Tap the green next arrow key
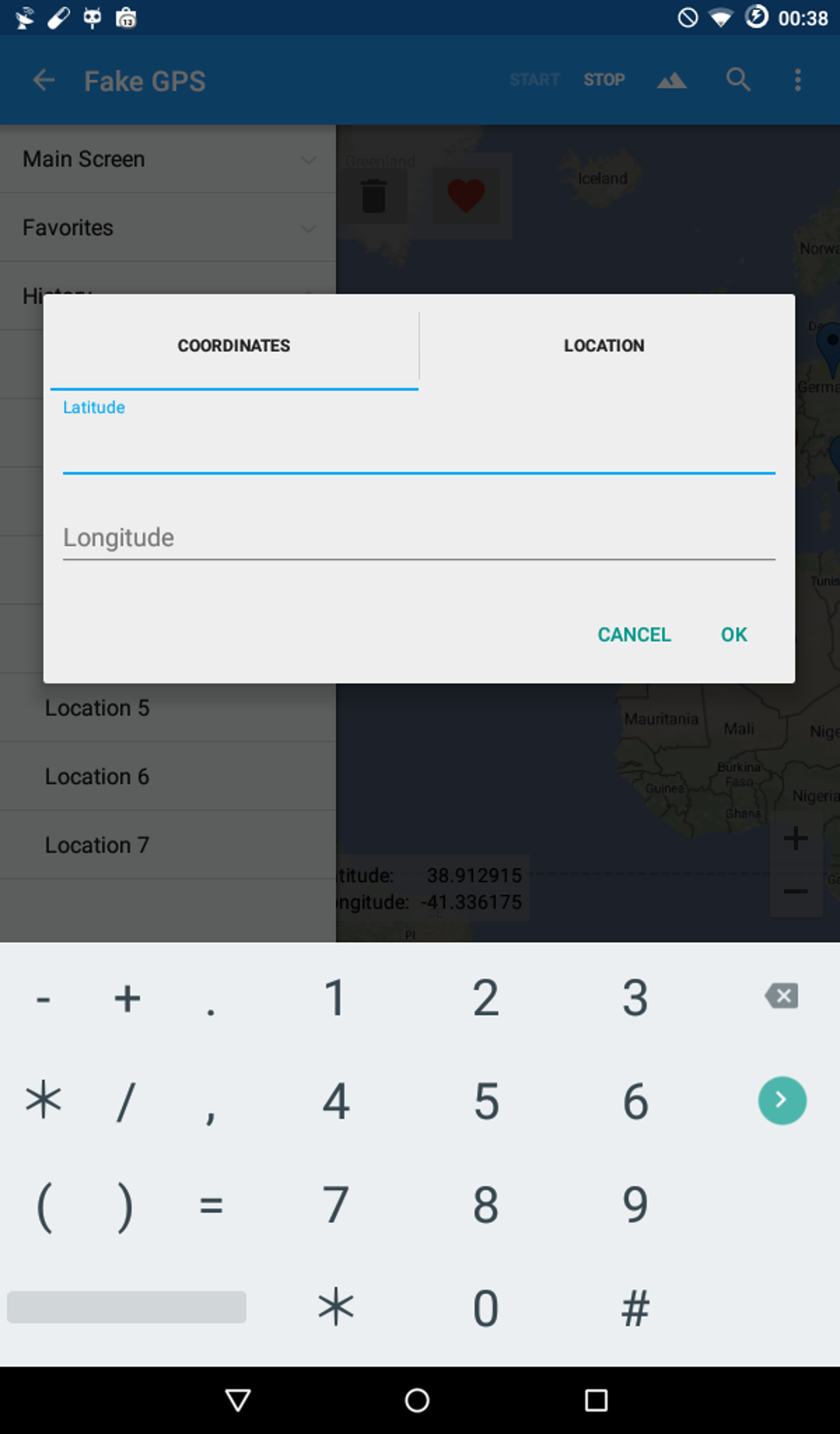Viewport: 840px width, 1434px height. click(x=782, y=1100)
